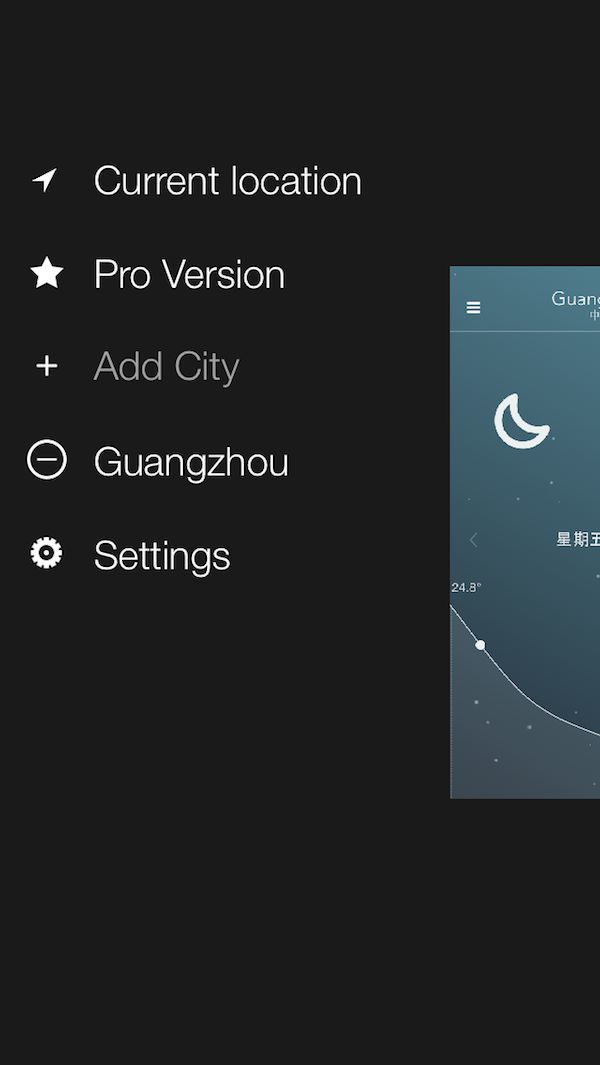Open Guangzhou weather
This screenshot has width=600, height=1065.
coord(191,462)
